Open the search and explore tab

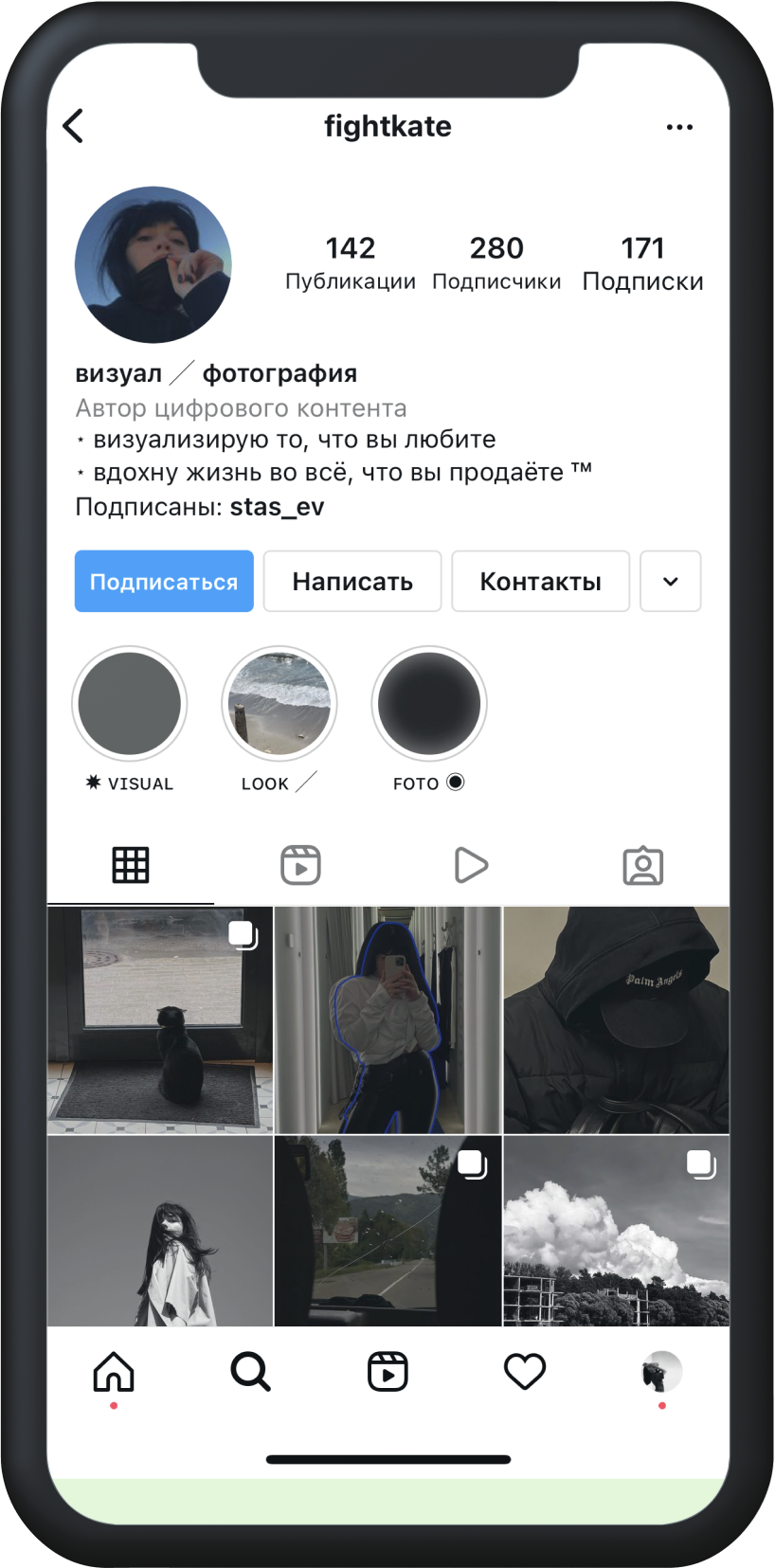tap(251, 1371)
